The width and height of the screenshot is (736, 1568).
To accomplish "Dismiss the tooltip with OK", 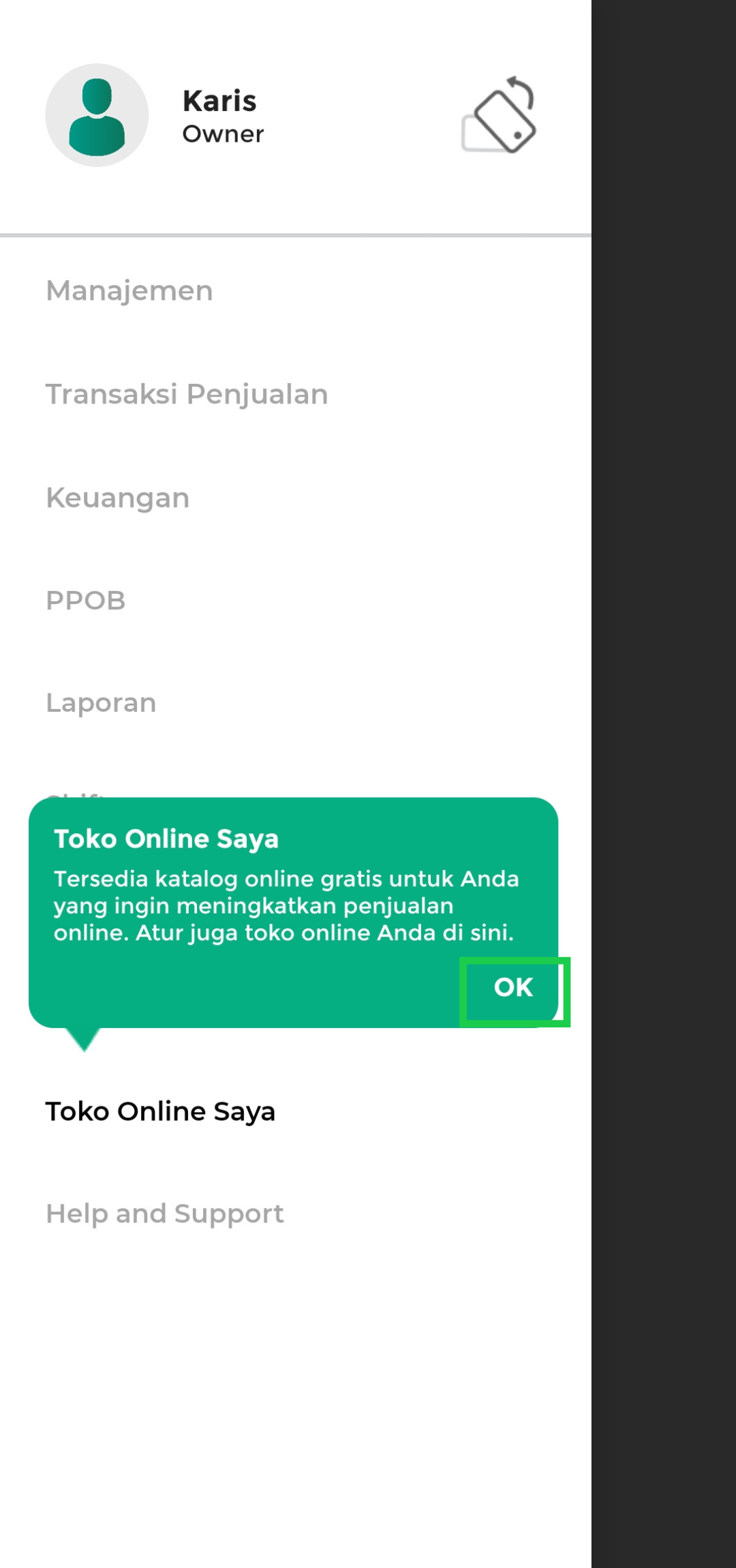I will click(x=514, y=989).
